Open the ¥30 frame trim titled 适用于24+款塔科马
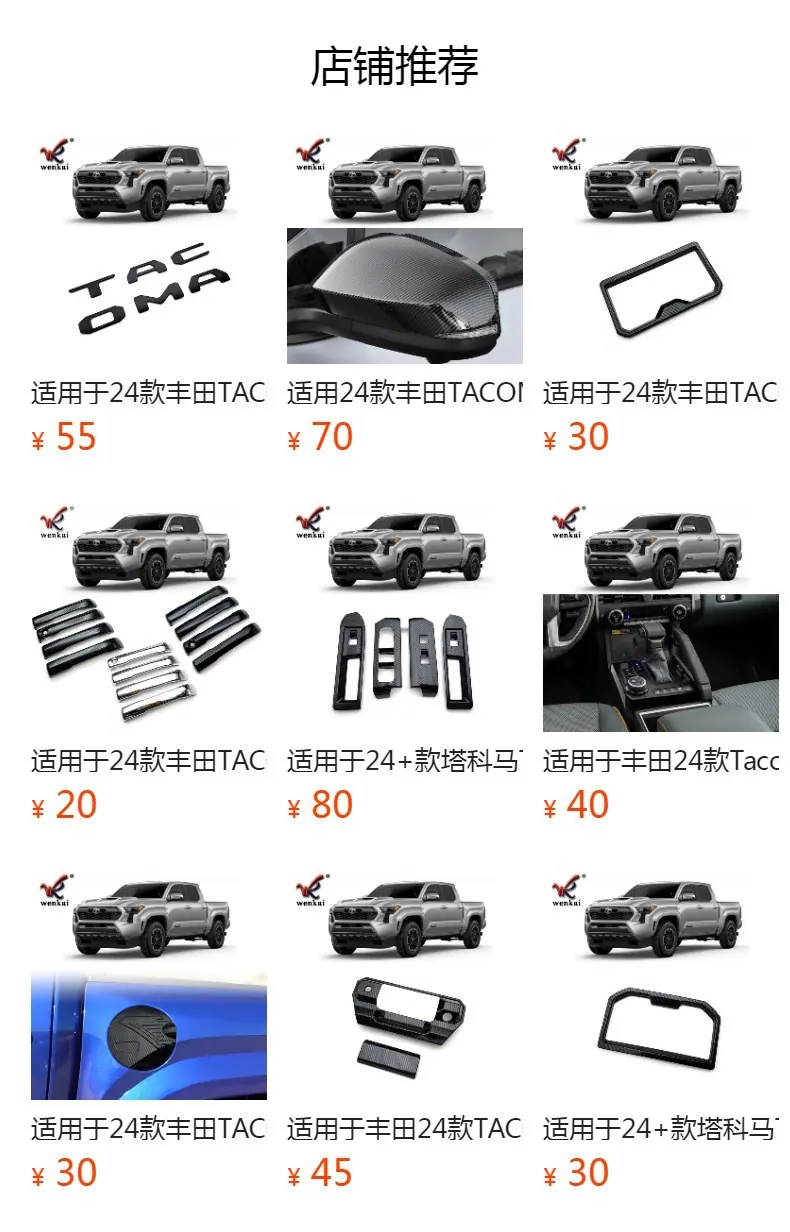The height and width of the screenshot is (1232, 790). click(661, 982)
